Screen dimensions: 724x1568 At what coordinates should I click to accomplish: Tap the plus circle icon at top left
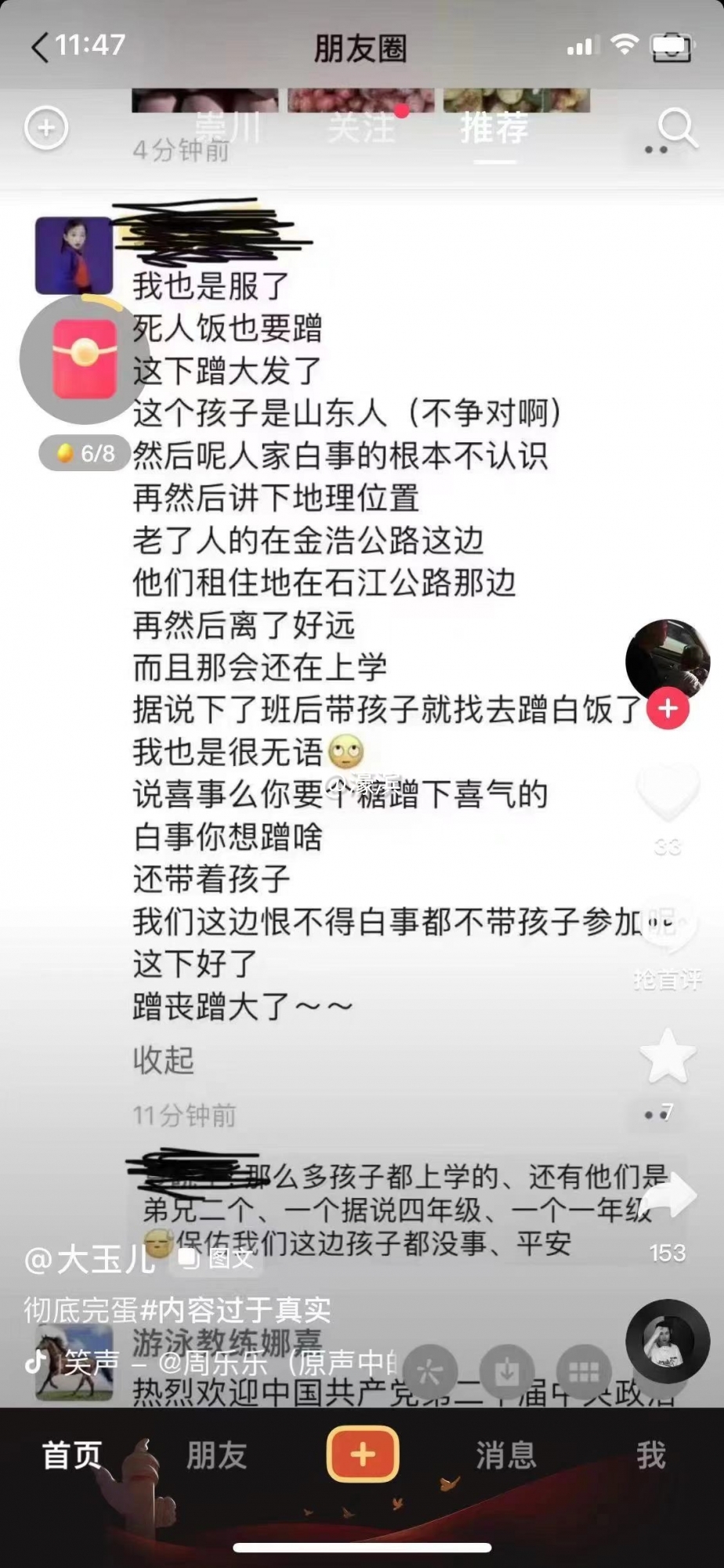(46, 128)
